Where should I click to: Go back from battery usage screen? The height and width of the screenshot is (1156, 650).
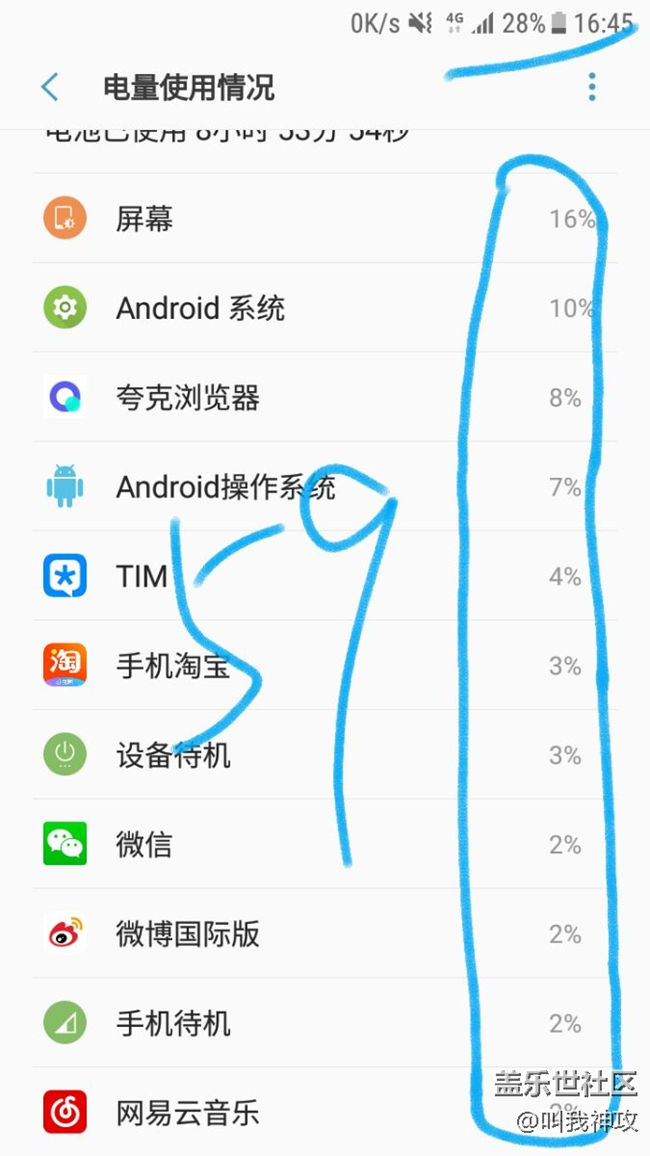click(x=50, y=88)
